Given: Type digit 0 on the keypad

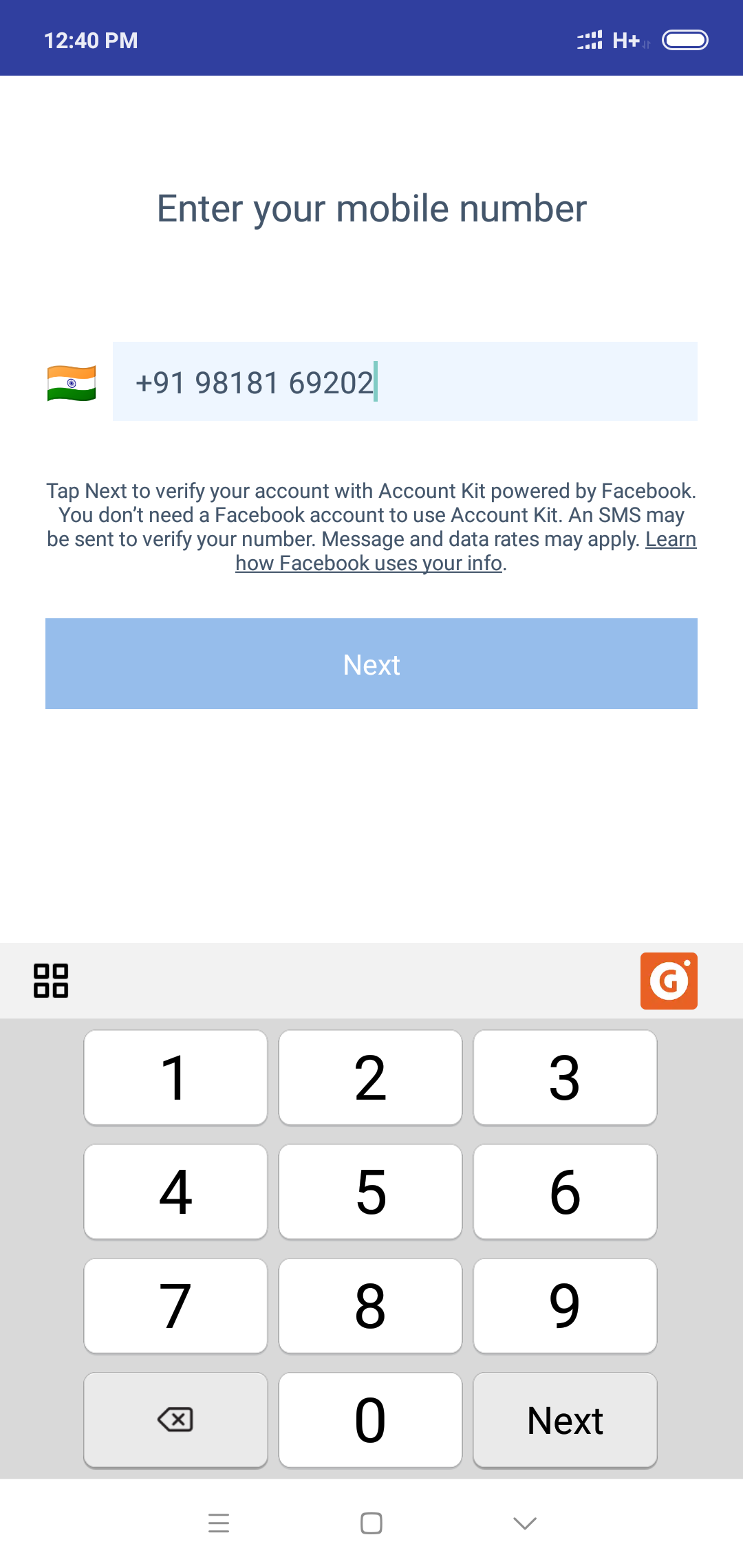Looking at the screenshot, I should 370,1420.
